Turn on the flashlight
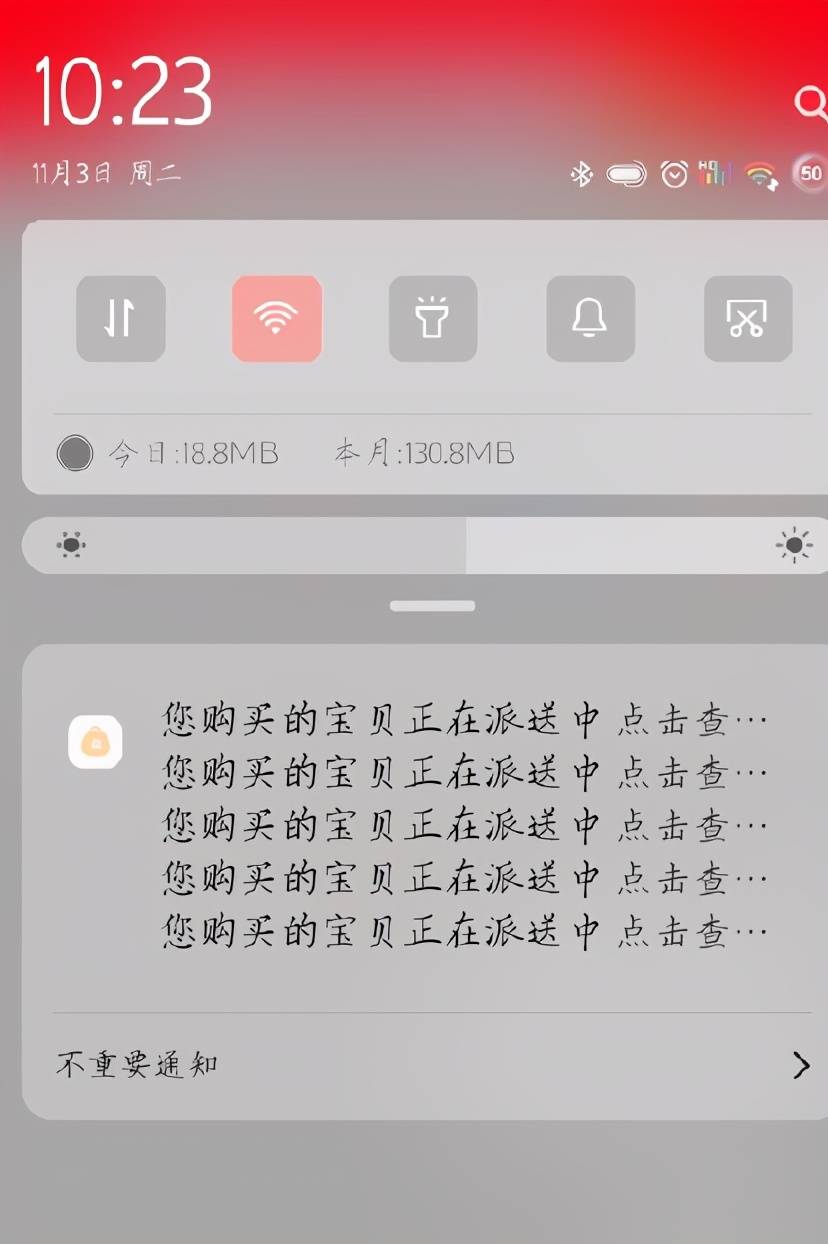Viewport: 828px width, 1244px height. pyautogui.click(x=433, y=318)
